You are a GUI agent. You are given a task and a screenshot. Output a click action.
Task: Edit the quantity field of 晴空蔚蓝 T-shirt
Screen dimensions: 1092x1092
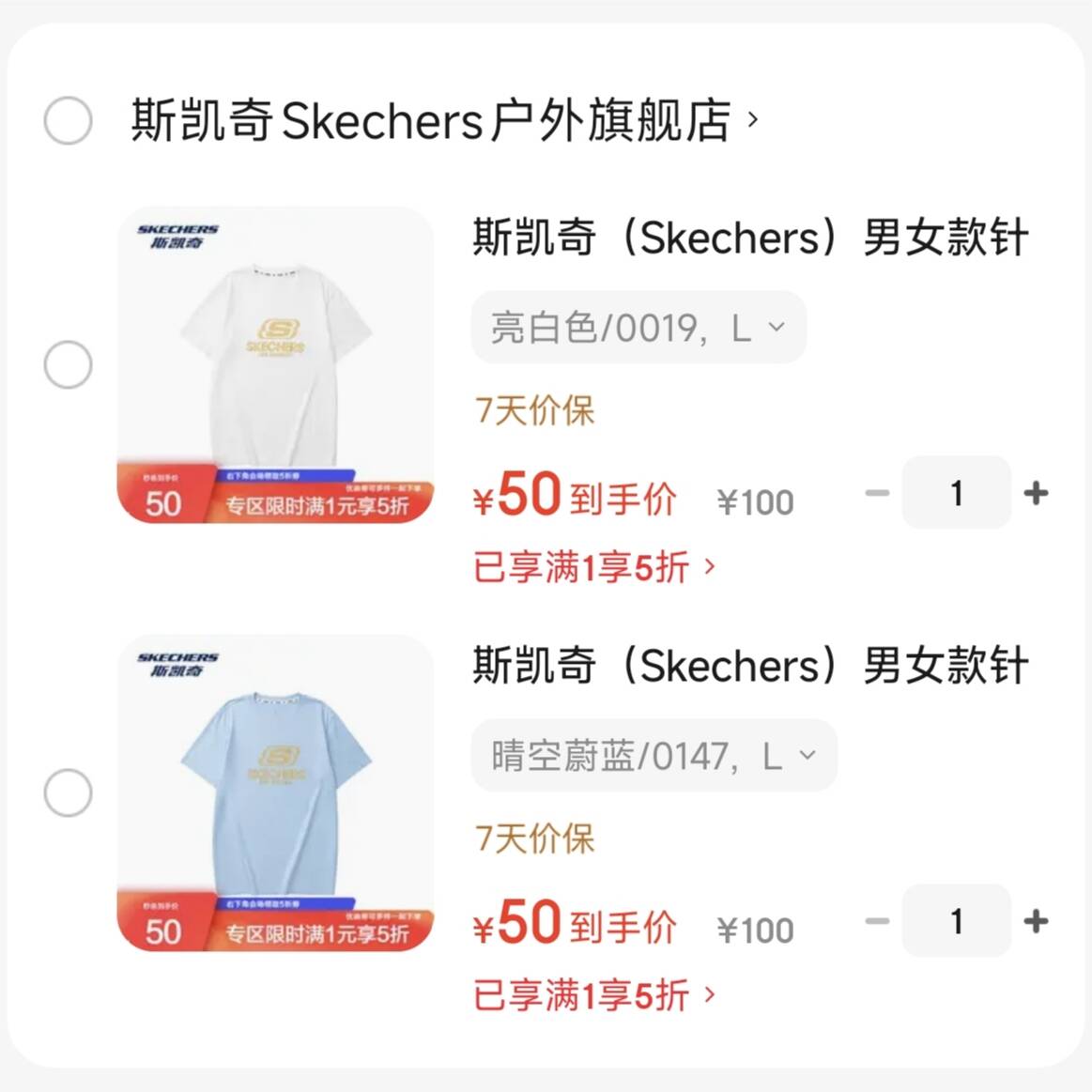point(956,921)
